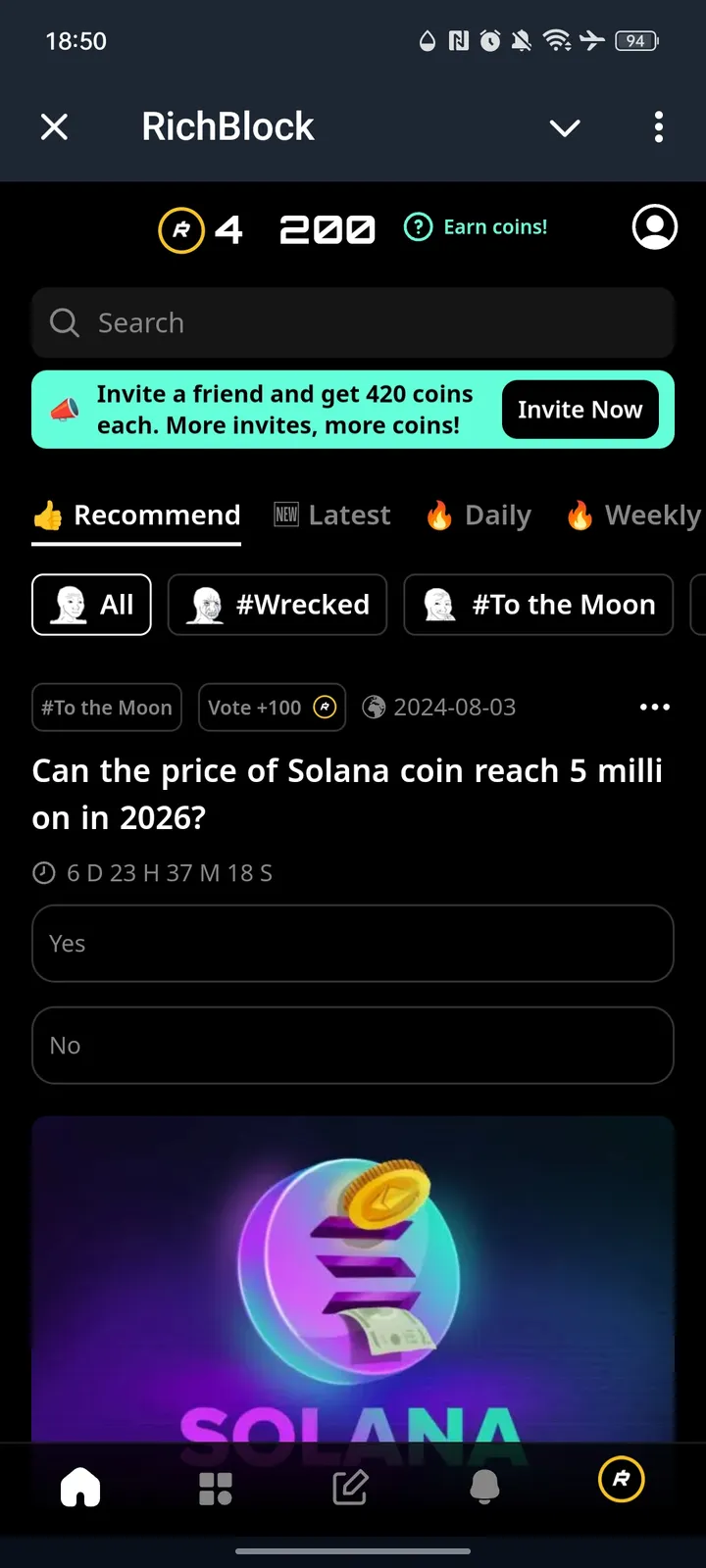Expand the chevron next to RichBlock title
Screen dimensions: 706x1568
tap(565, 127)
